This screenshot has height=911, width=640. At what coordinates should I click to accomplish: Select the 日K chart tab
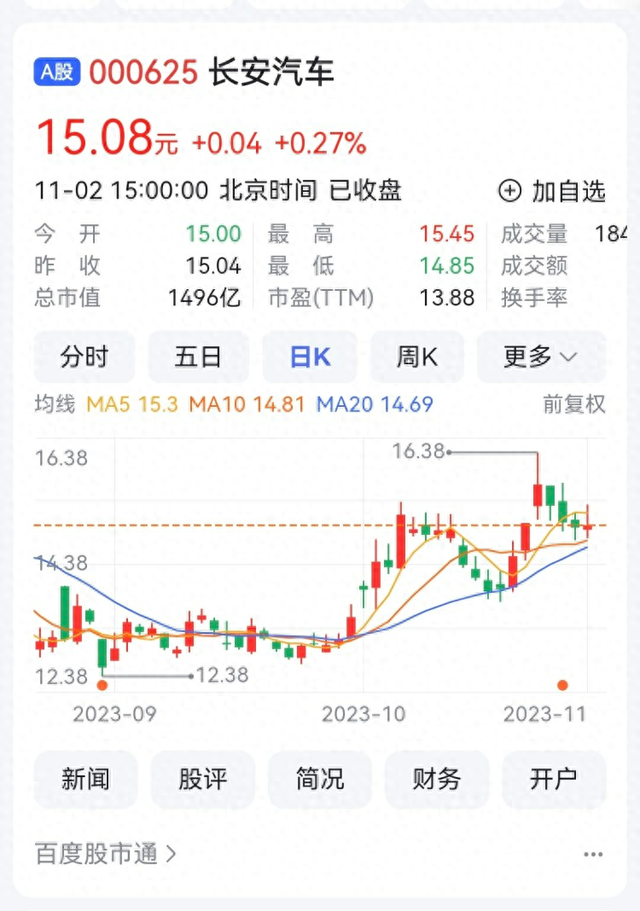point(310,357)
